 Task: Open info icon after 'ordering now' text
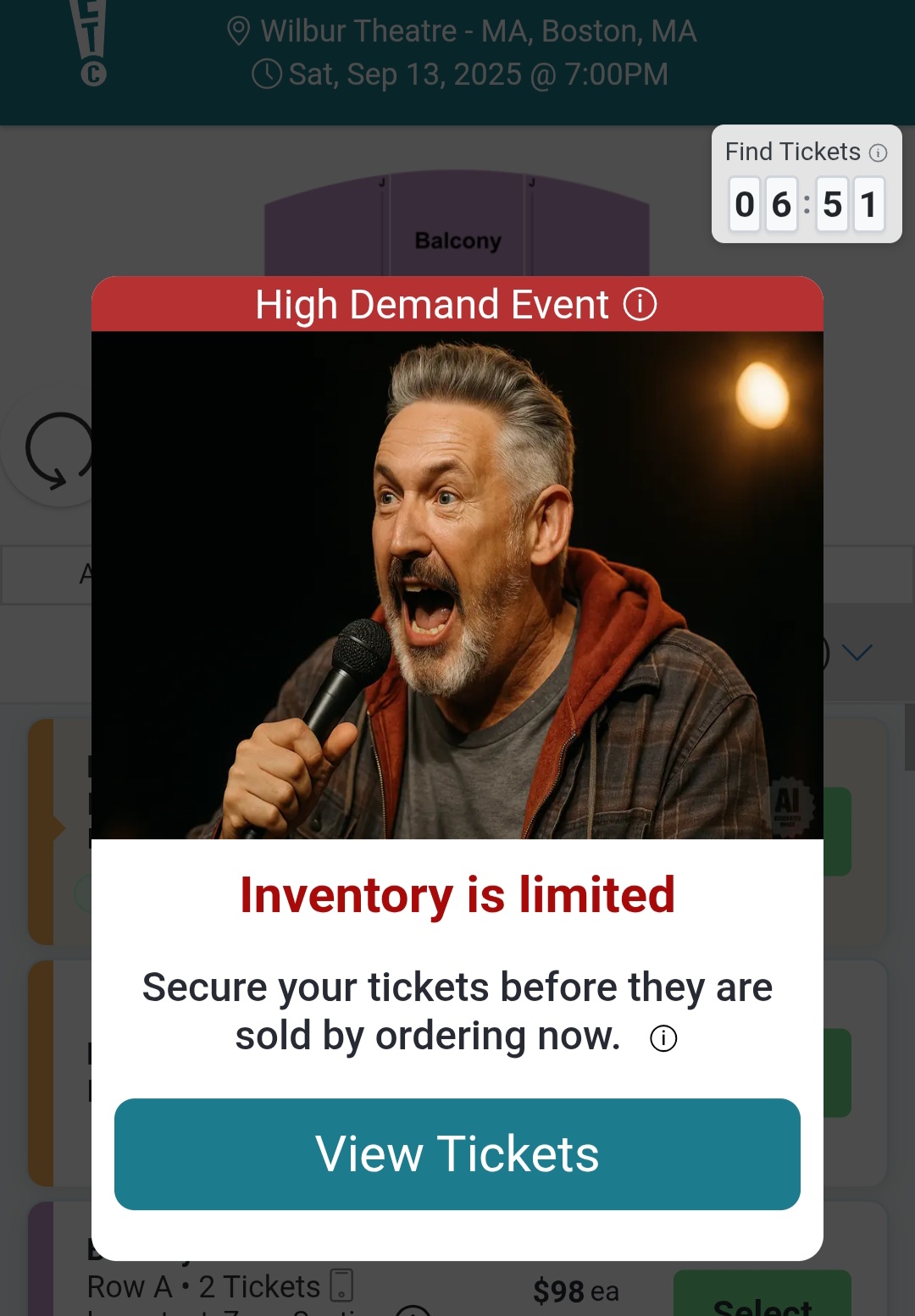(x=663, y=1038)
